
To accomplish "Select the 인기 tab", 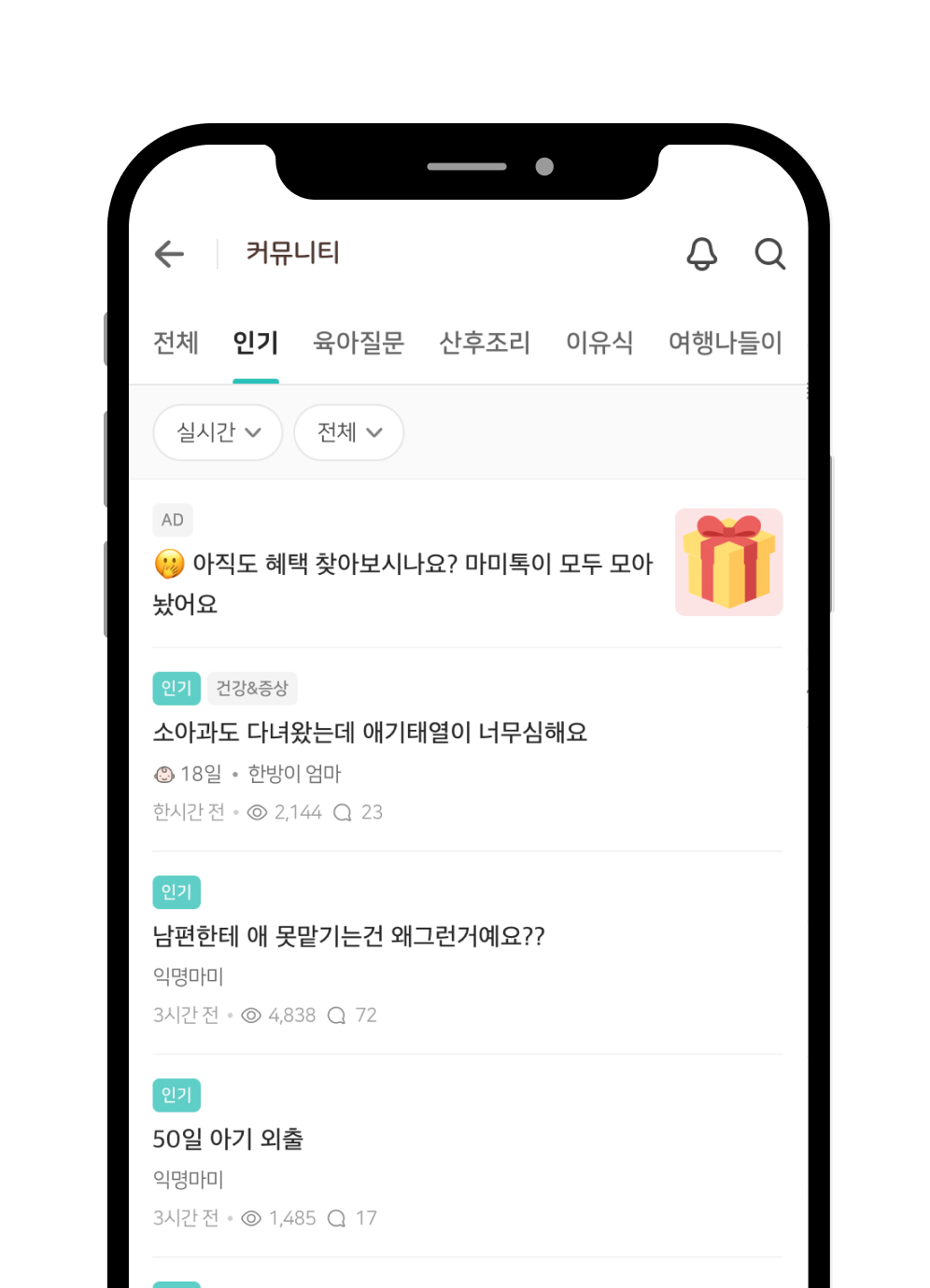I will click(x=256, y=343).
